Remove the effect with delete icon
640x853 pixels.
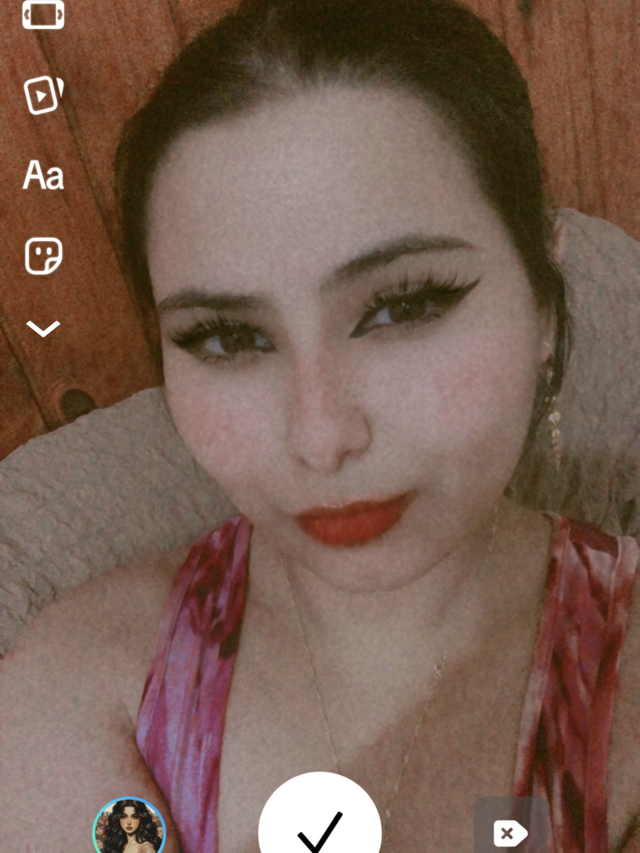click(510, 832)
